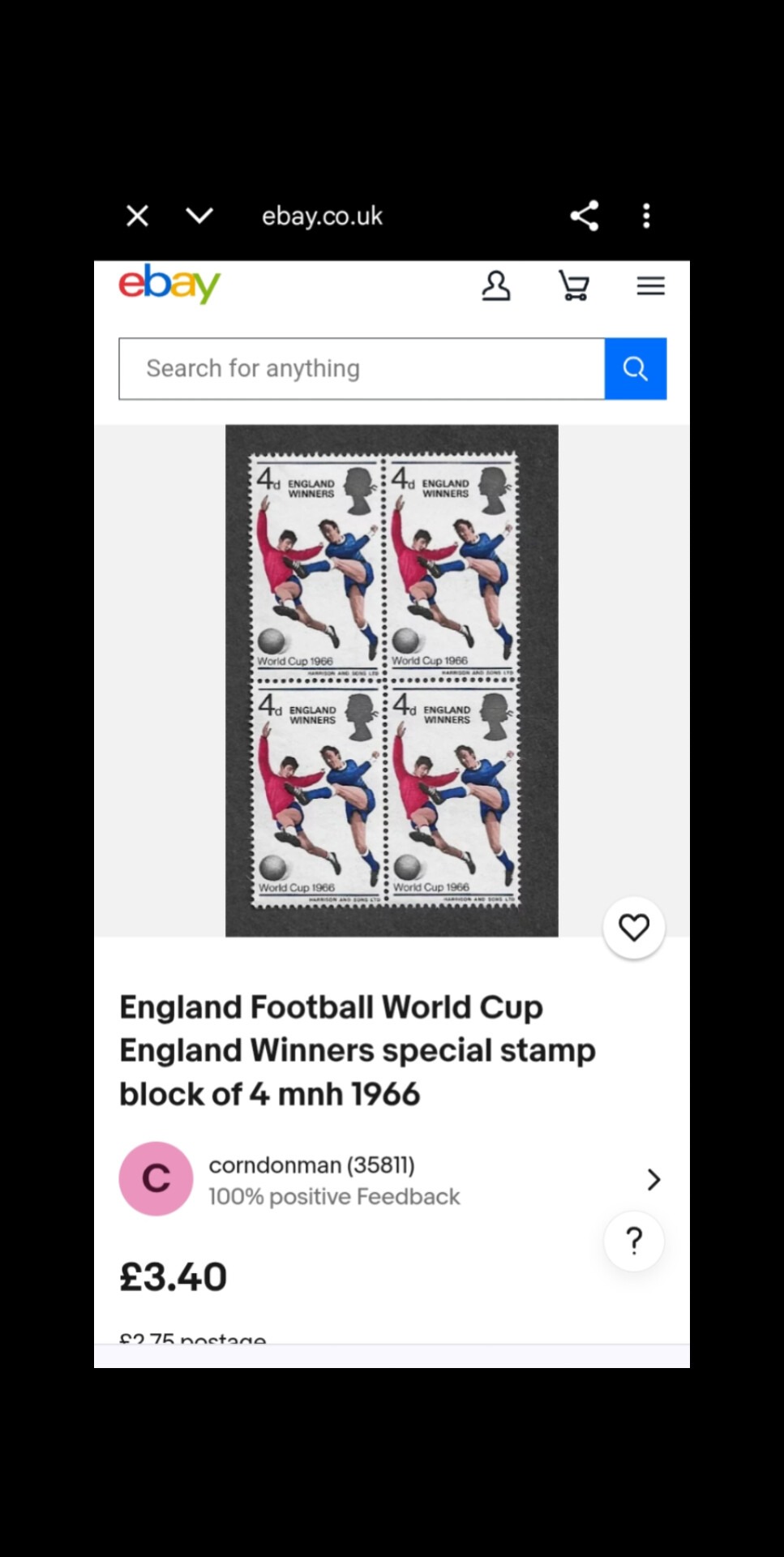View the shopping cart
The width and height of the screenshot is (784, 1557).
(574, 286)
